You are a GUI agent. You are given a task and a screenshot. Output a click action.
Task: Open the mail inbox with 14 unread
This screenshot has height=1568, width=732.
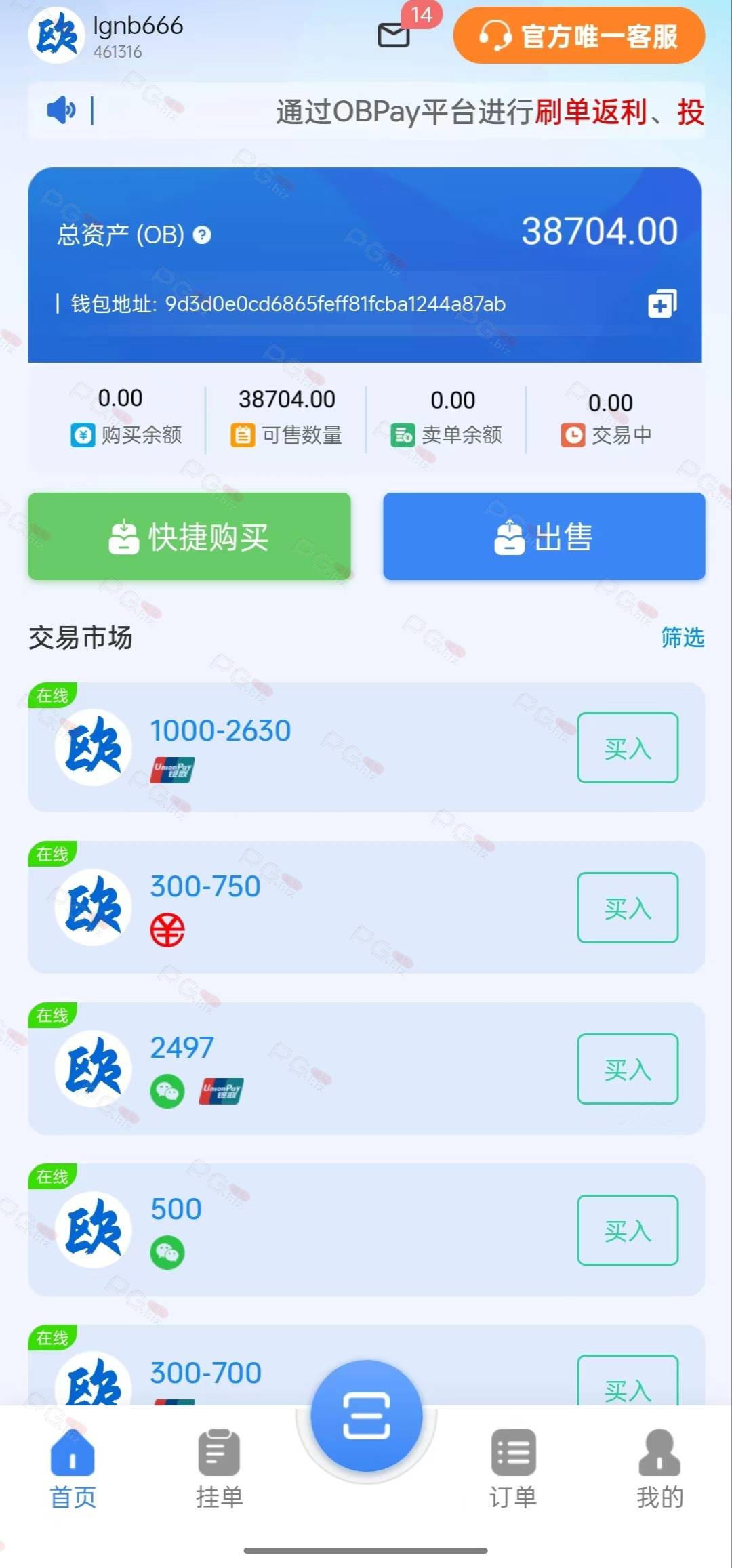[x=394, y=35]
